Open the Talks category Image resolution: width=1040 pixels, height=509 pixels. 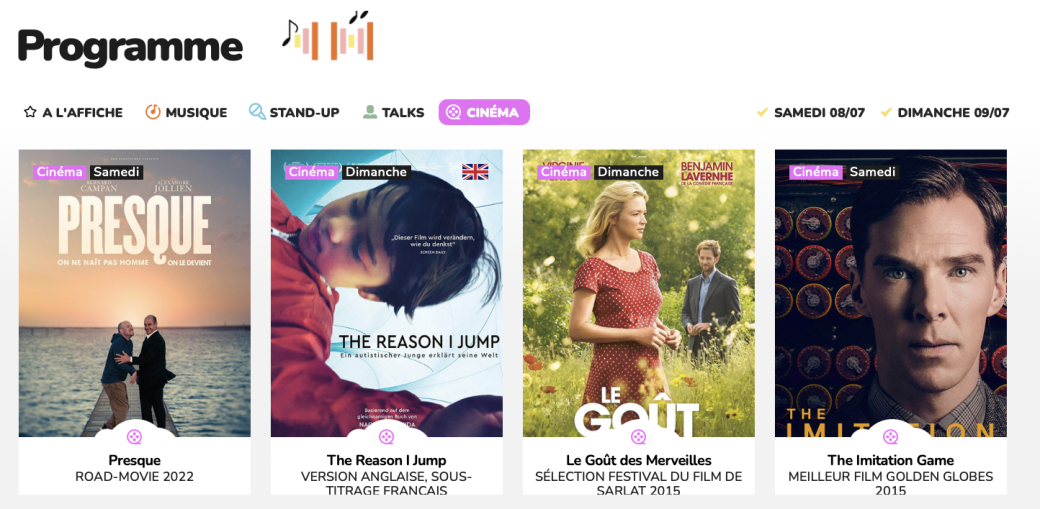[393, 113]
